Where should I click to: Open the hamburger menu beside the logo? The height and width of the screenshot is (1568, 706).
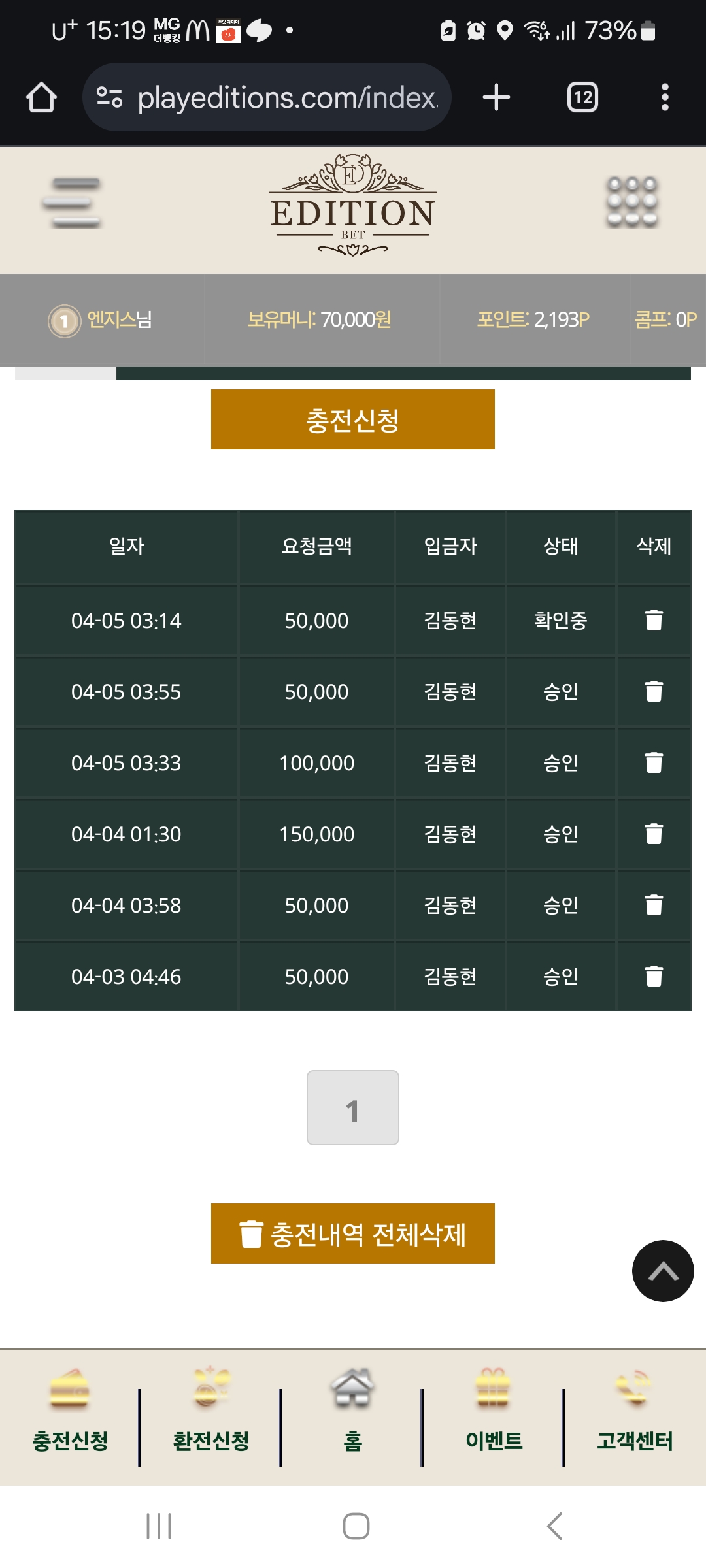pyautogui.click(x=71, y=203)
